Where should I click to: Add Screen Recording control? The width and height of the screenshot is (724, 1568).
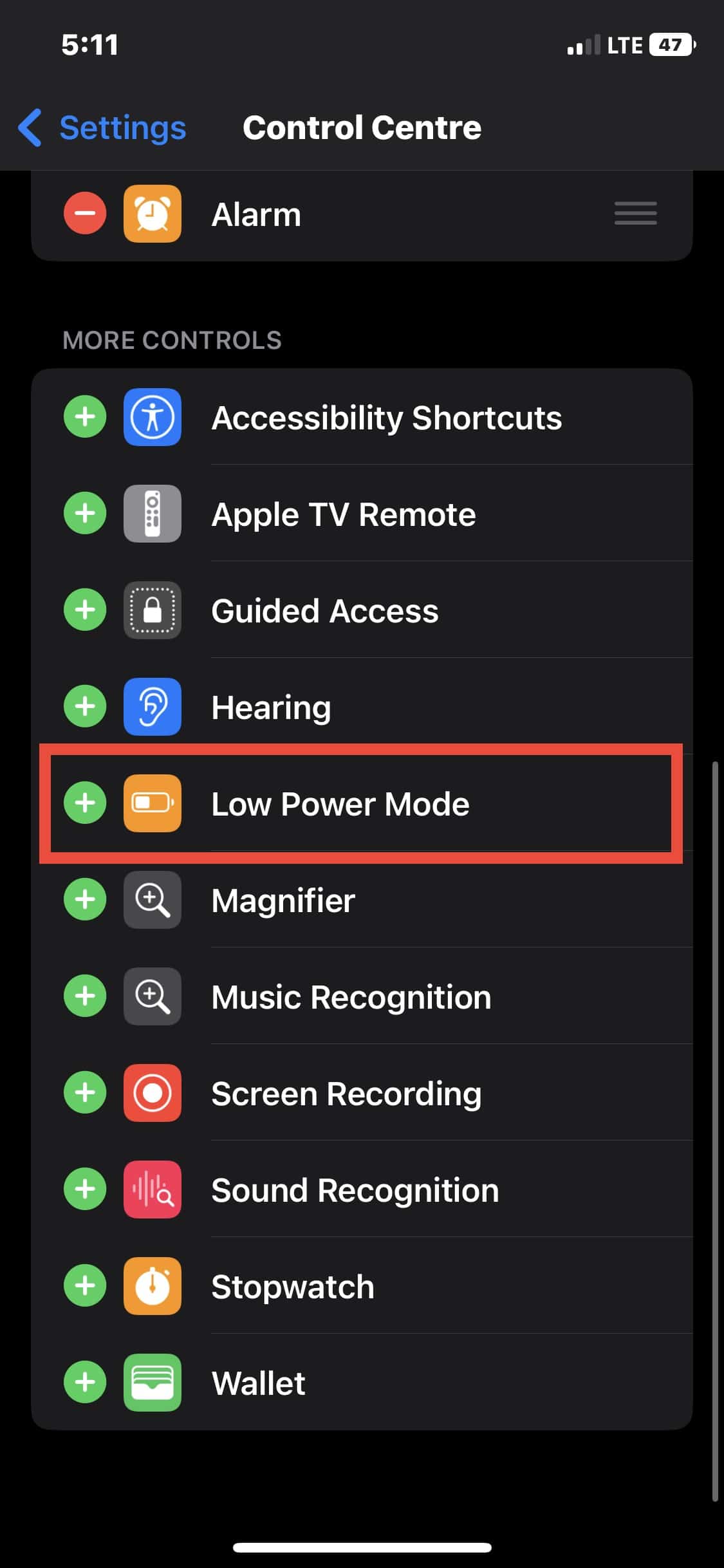[x=85, y=1092]
